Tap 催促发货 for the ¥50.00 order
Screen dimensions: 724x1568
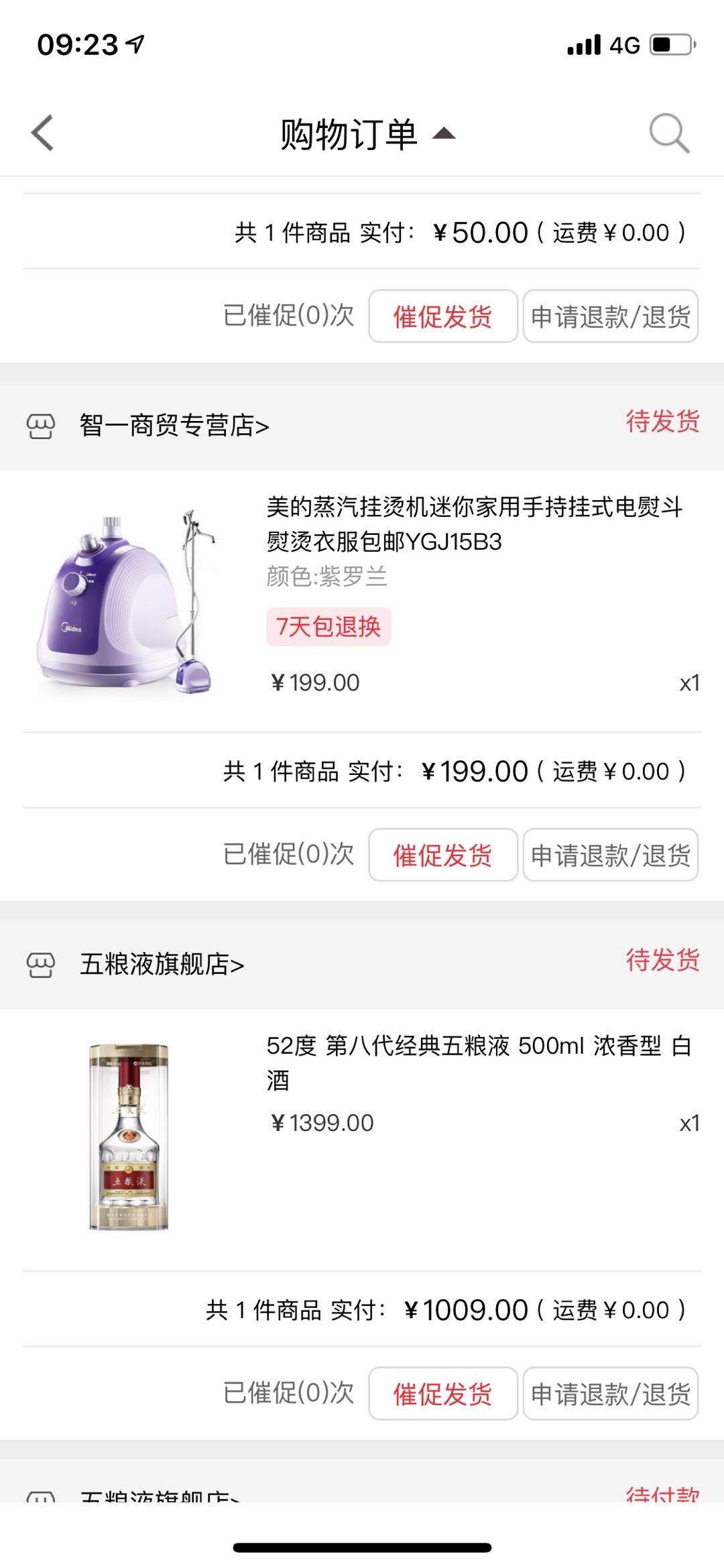tap(442, 316)
